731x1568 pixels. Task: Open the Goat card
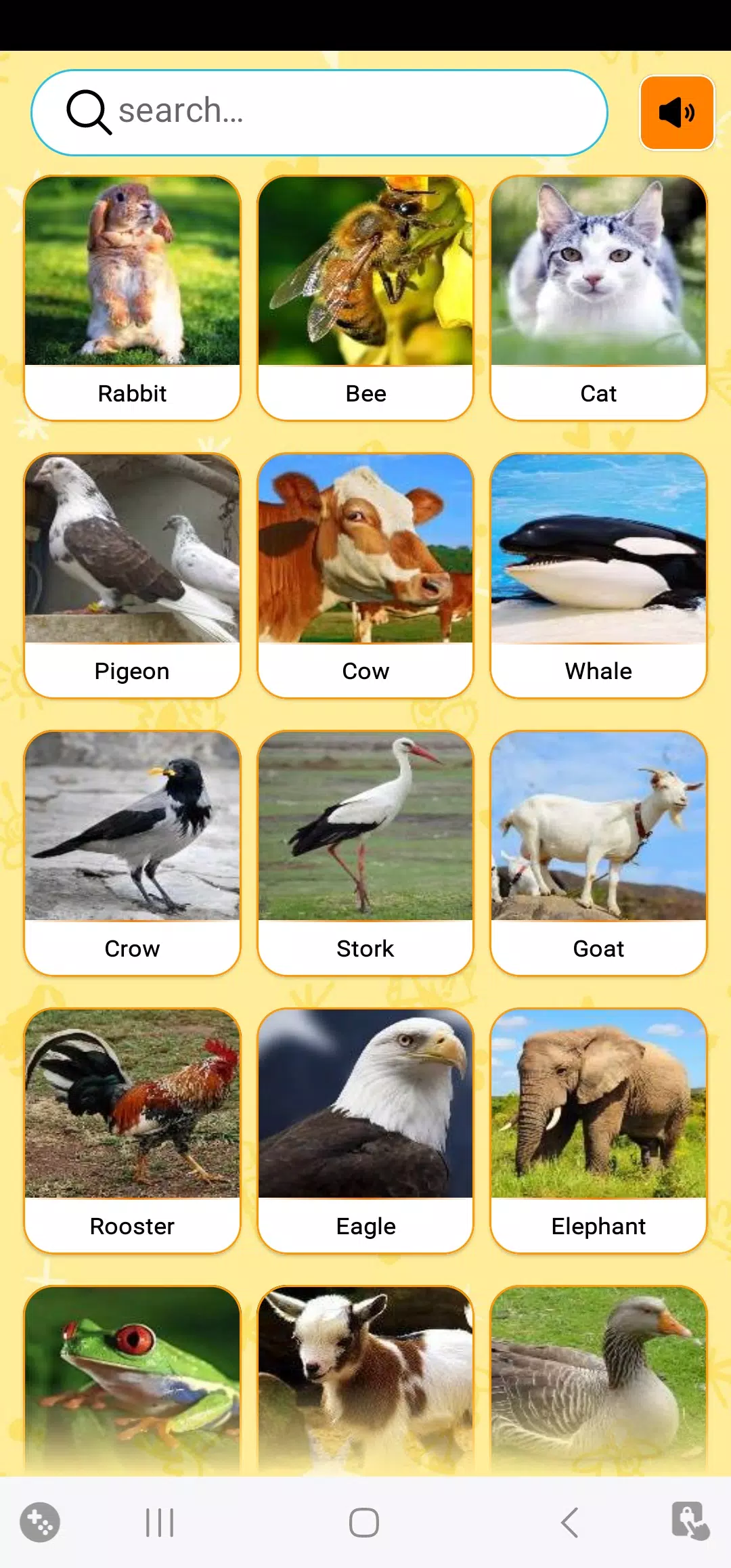click(x=598, y=853)
